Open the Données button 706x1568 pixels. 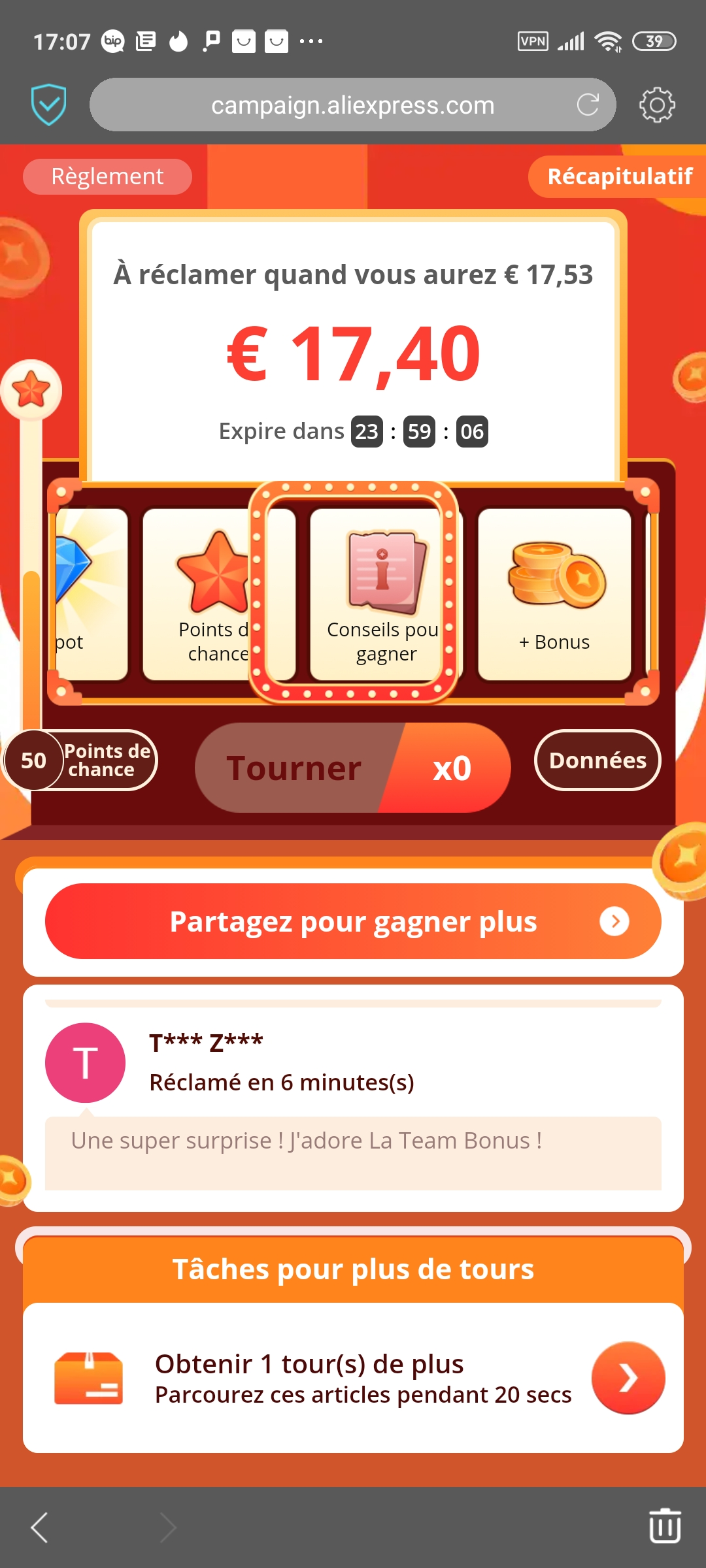(x=597, y=760)
